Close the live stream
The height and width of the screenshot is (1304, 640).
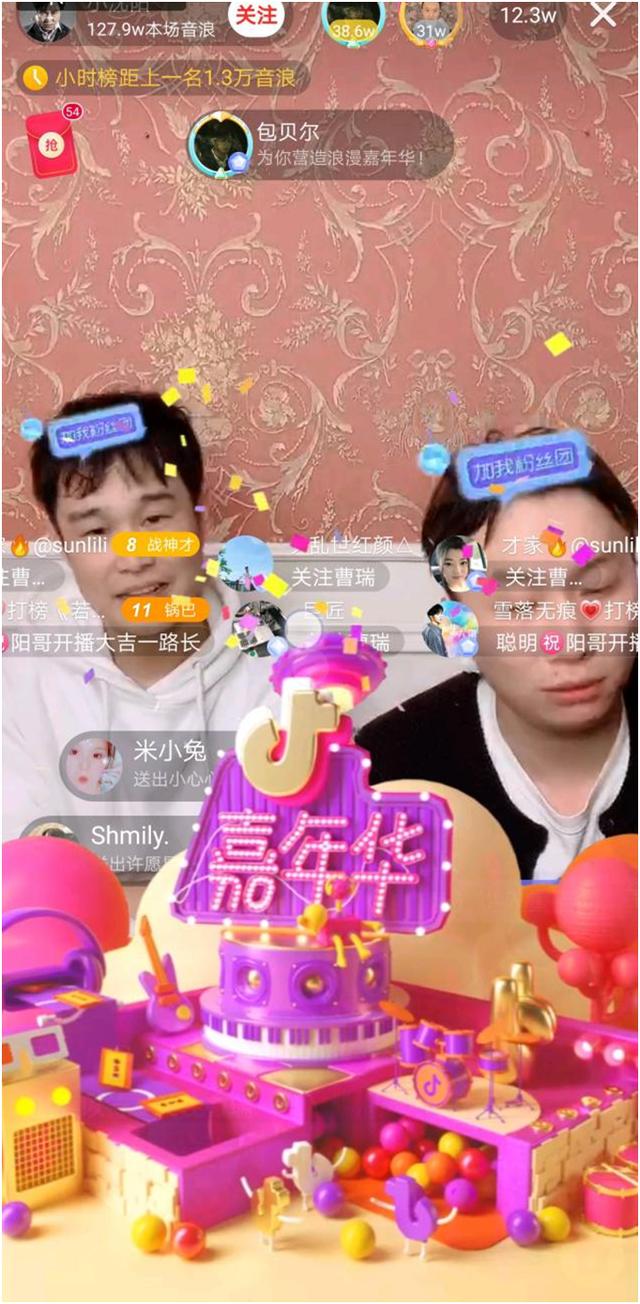point(603,15)
